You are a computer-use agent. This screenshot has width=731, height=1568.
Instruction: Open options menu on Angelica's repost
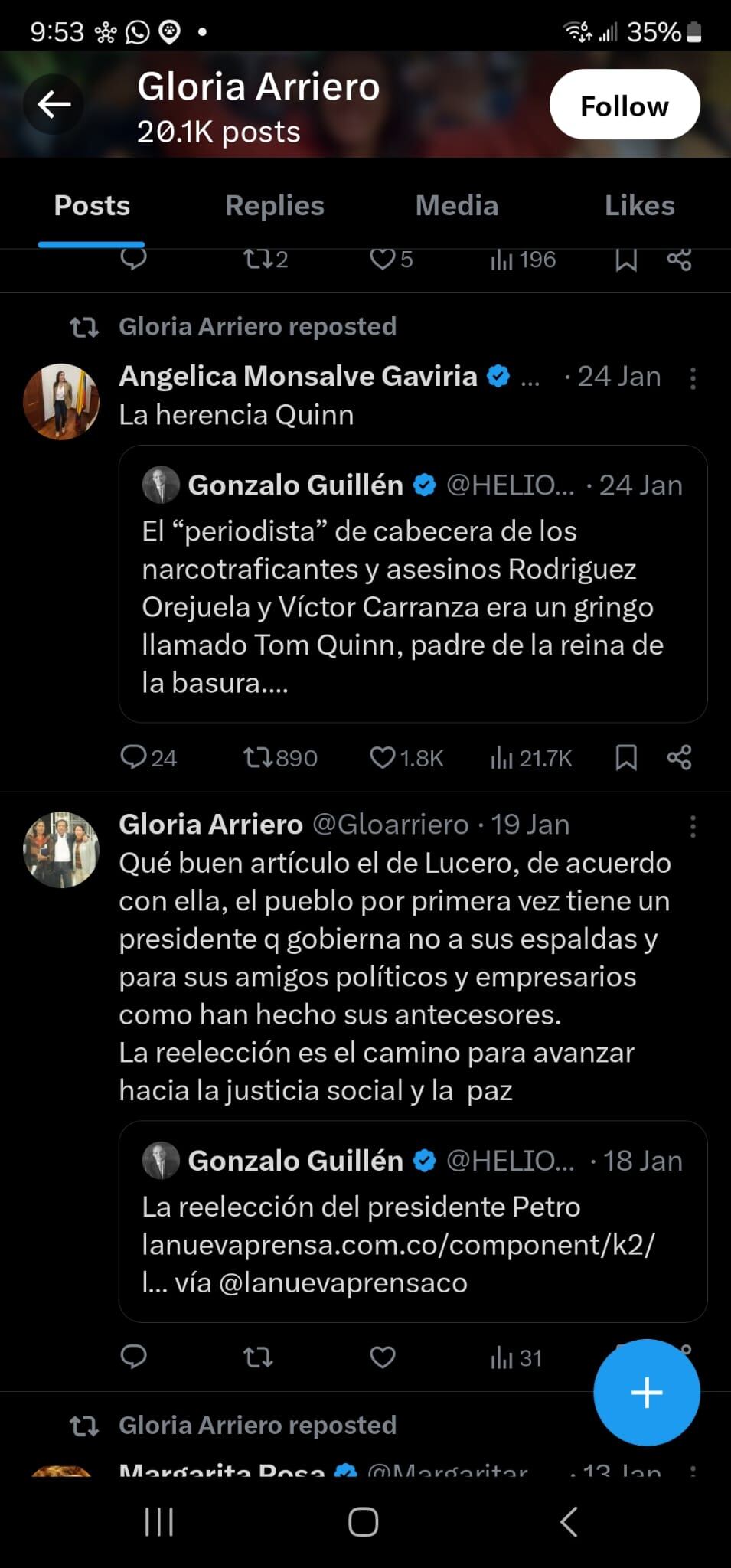(693, 378)
